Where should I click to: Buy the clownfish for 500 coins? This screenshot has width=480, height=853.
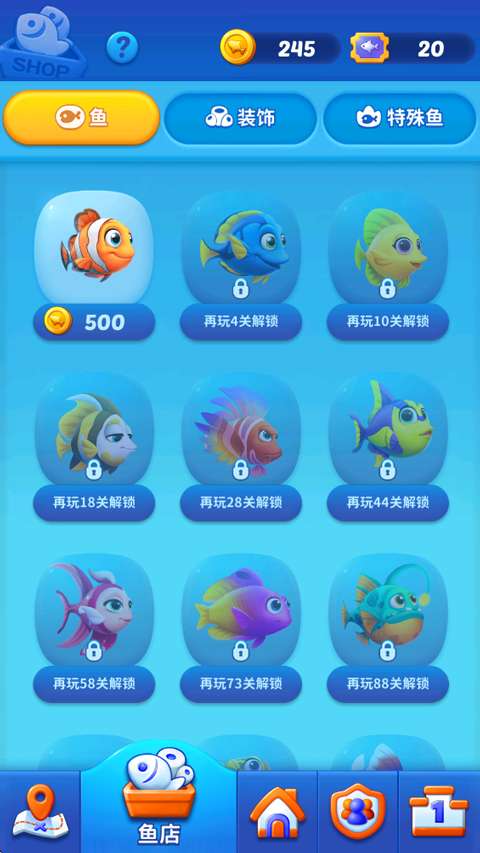click(94, 322)
